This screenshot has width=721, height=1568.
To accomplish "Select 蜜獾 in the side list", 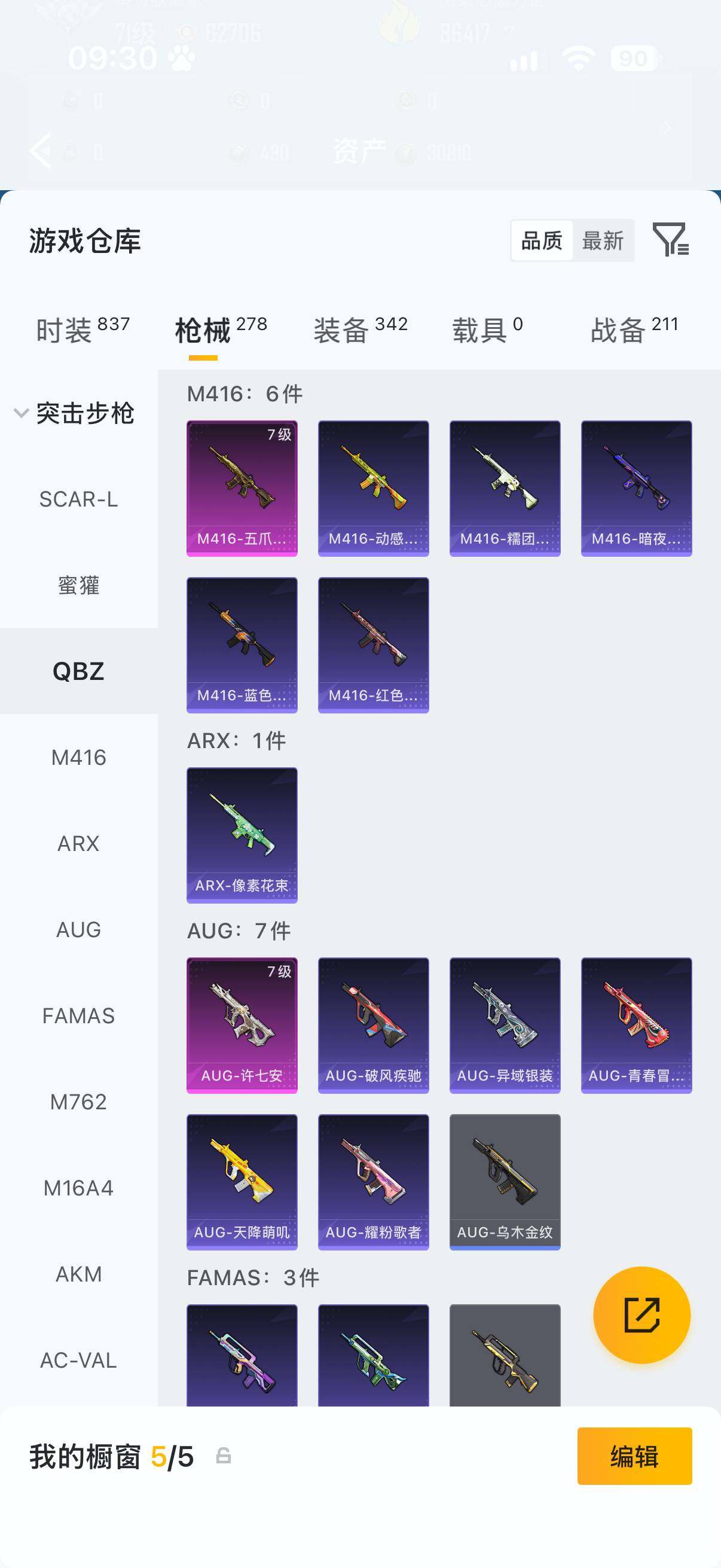I will [x=78, y=585].
